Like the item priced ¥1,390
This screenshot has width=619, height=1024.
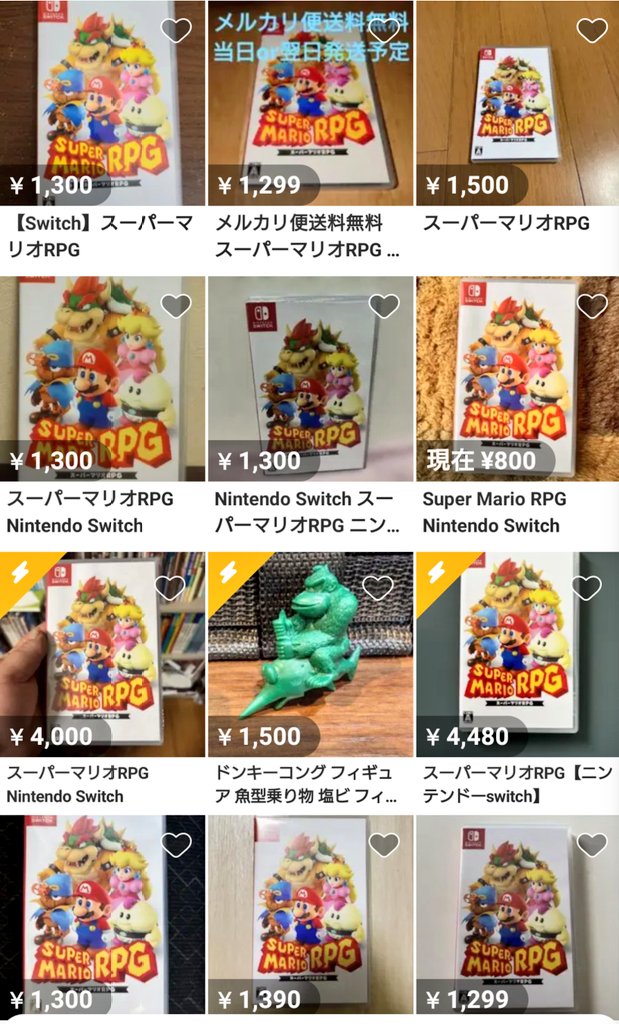coord(384,845)
